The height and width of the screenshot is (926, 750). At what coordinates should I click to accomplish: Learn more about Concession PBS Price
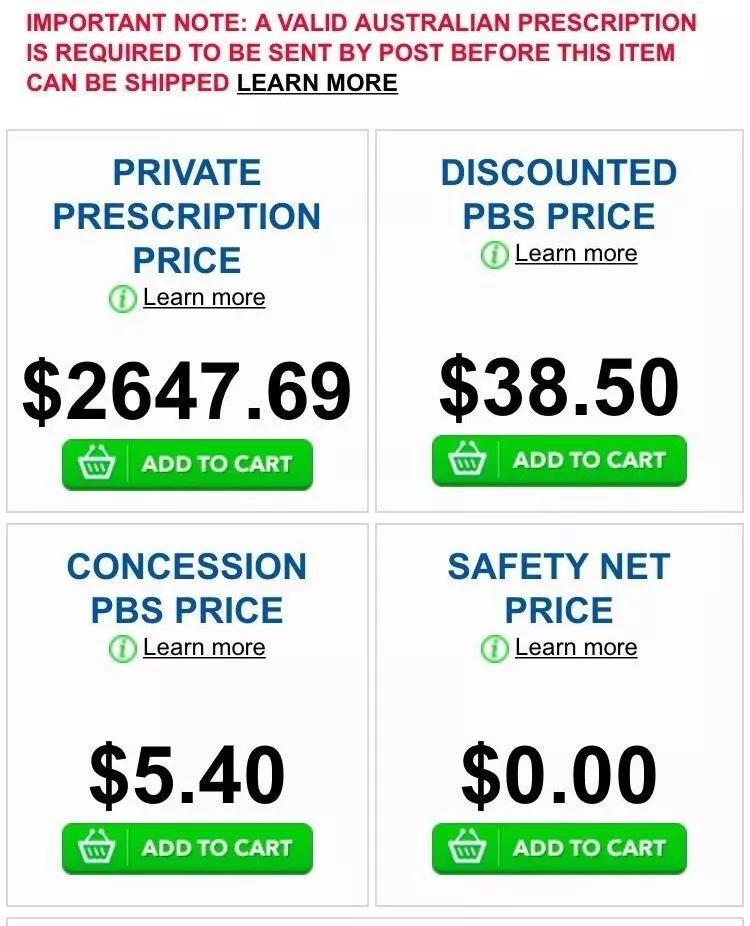[x=203, y=648]
